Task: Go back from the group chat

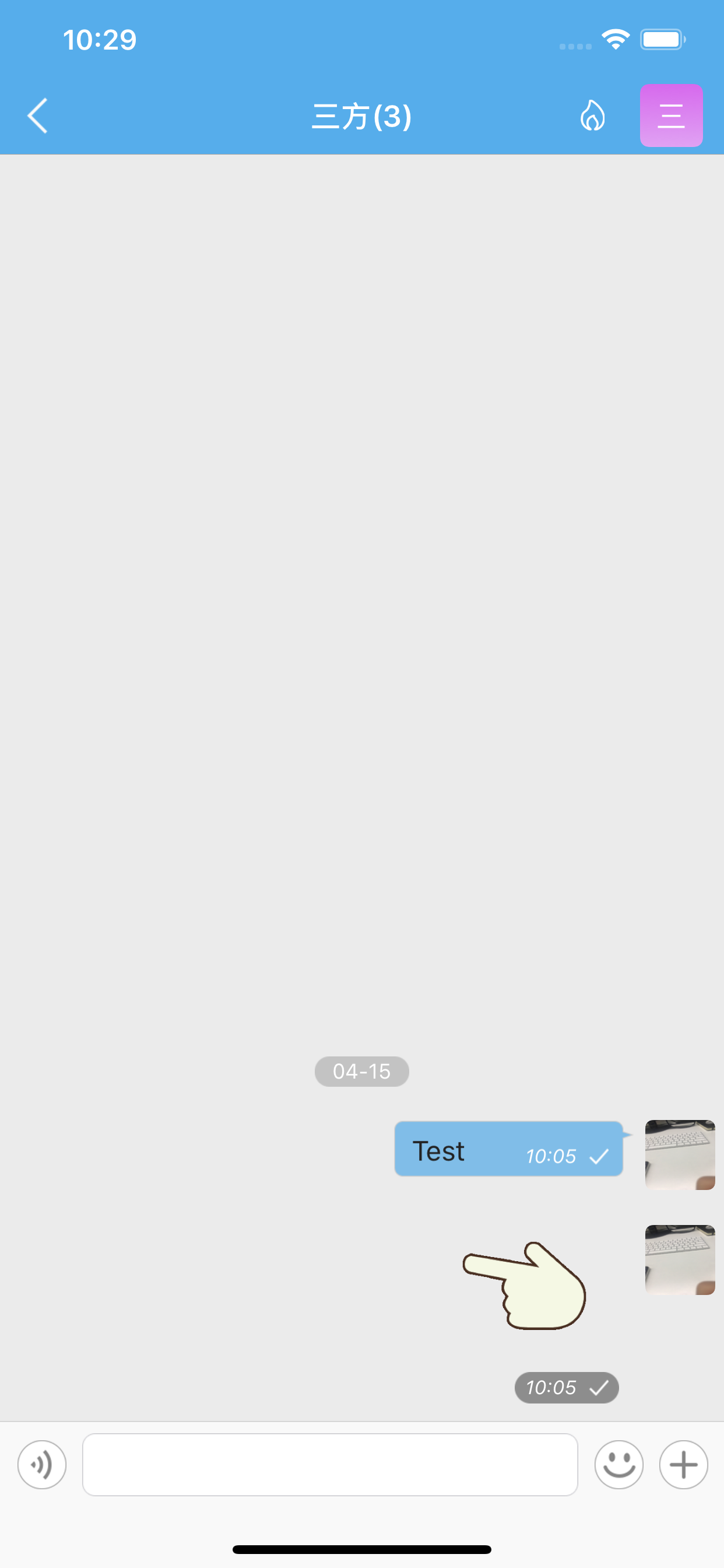Action: click(38, 116)
